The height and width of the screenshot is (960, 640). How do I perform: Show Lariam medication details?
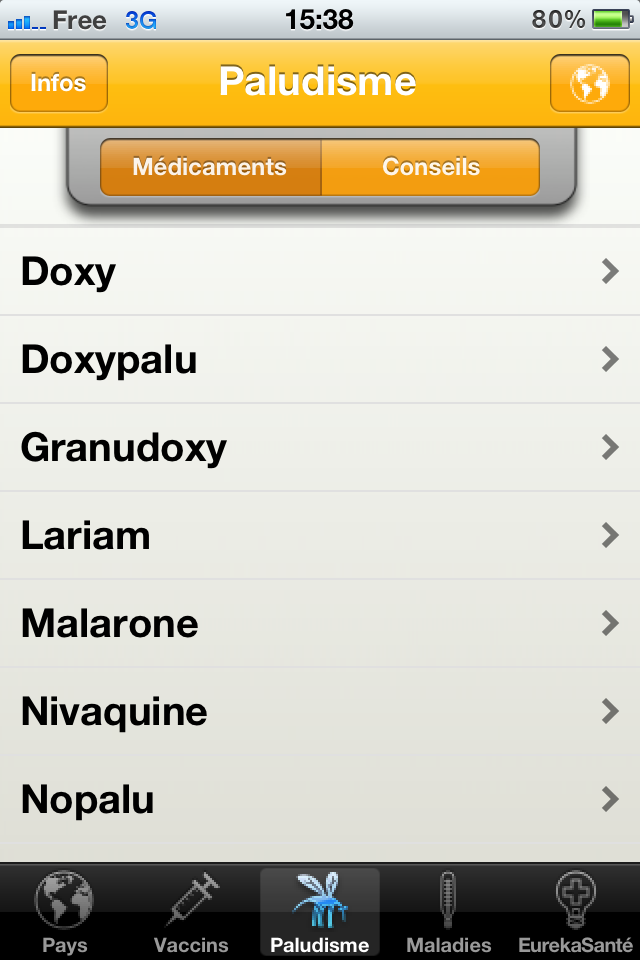point(320,536)
